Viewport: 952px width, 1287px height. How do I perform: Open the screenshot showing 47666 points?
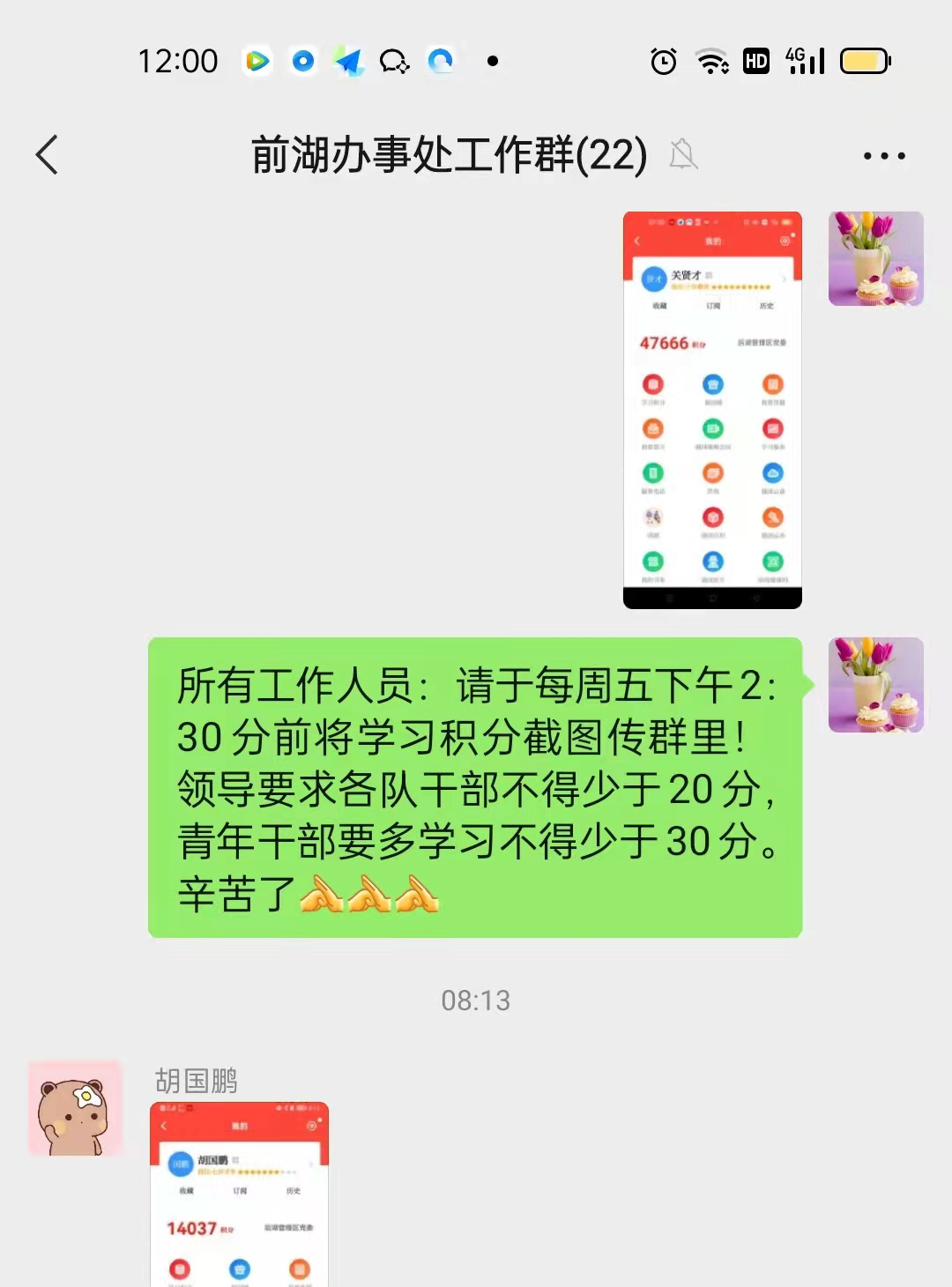712,410
